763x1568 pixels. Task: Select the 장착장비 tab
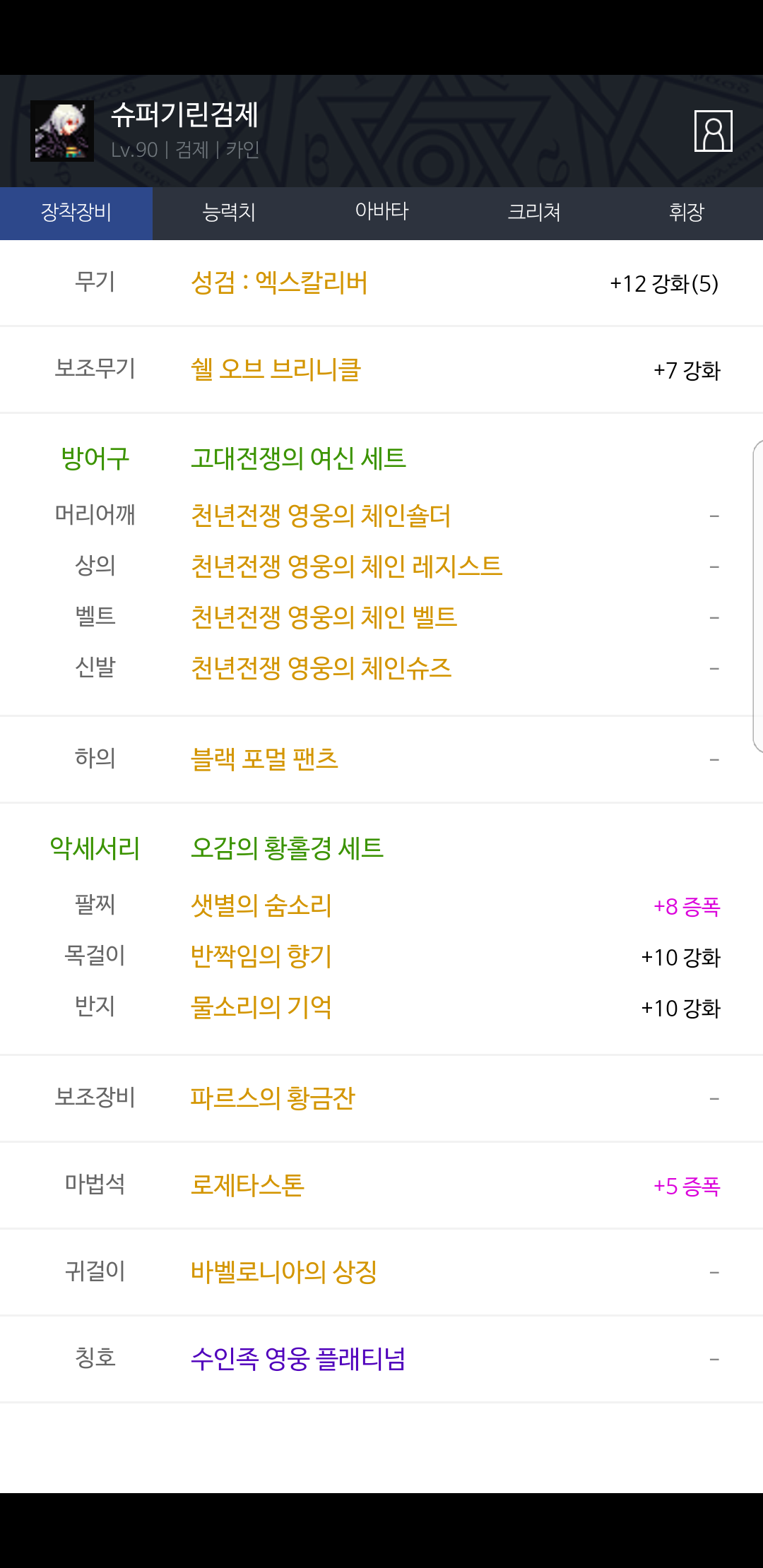[76, 213]
